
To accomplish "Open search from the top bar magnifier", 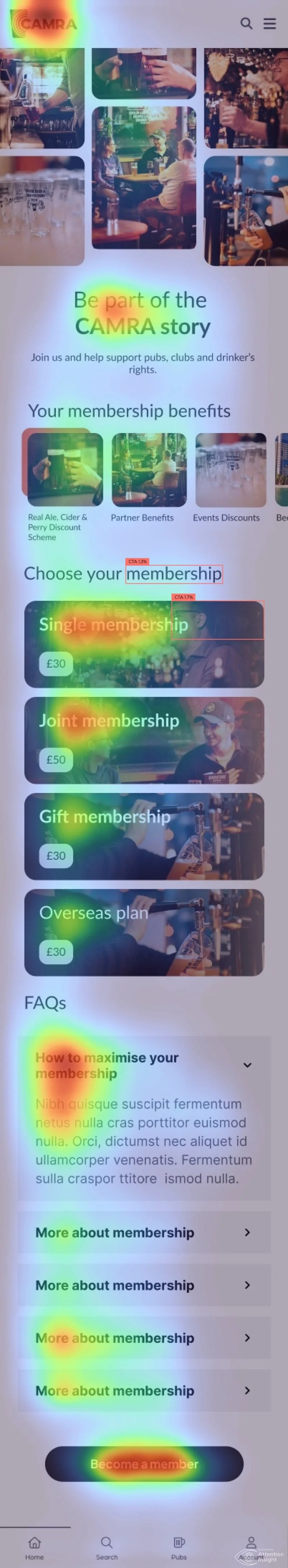I will (x=246, y=23).
